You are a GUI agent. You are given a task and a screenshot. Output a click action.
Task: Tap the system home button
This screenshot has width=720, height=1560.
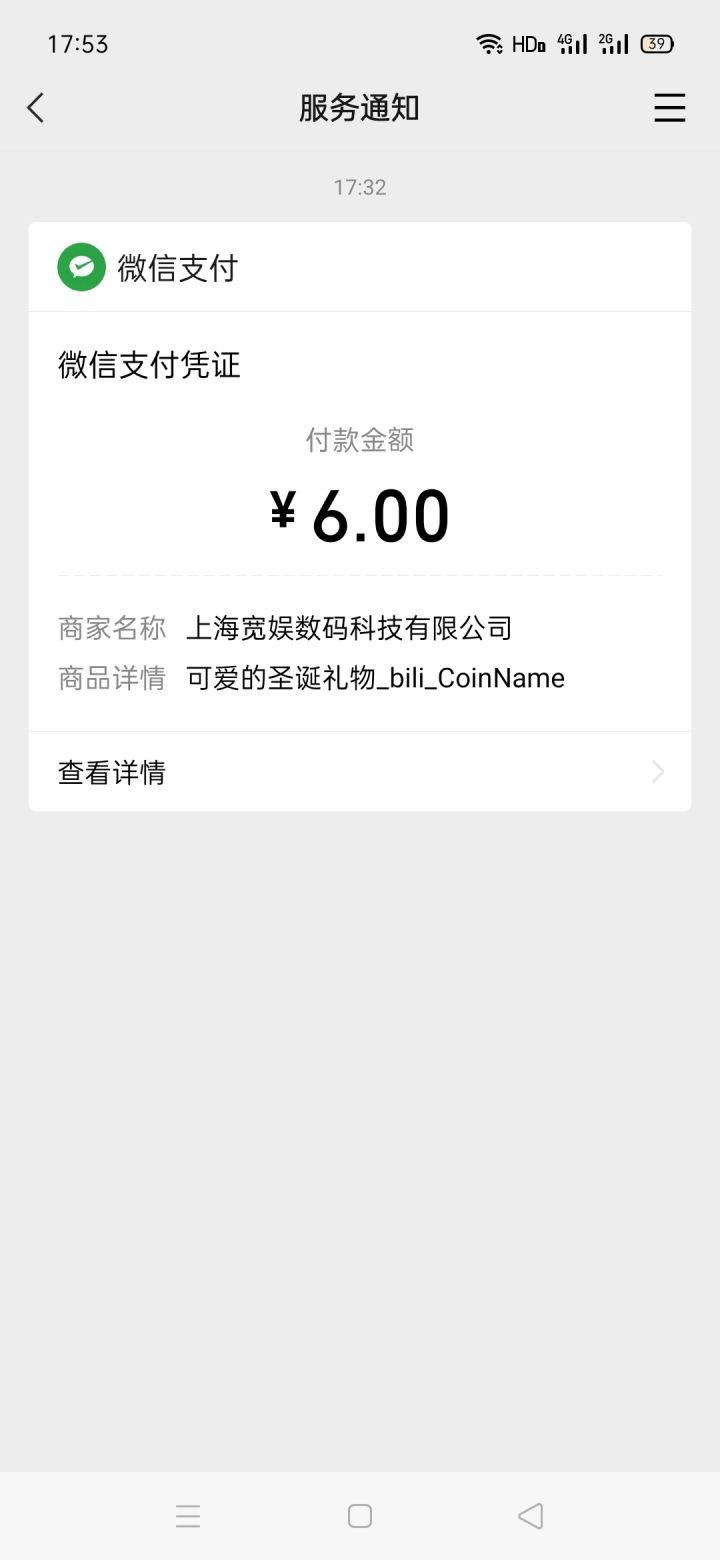tap(360, 1516)
